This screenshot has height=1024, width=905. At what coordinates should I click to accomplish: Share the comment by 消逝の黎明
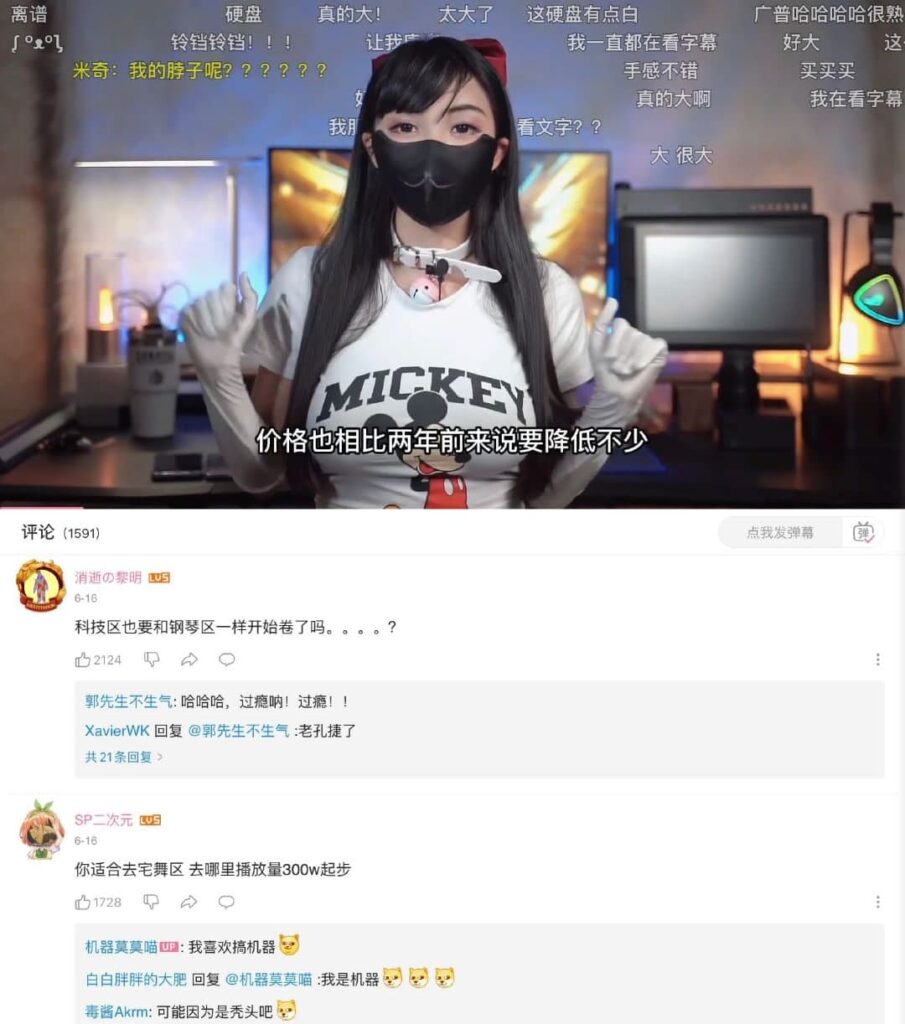[189, 660]
